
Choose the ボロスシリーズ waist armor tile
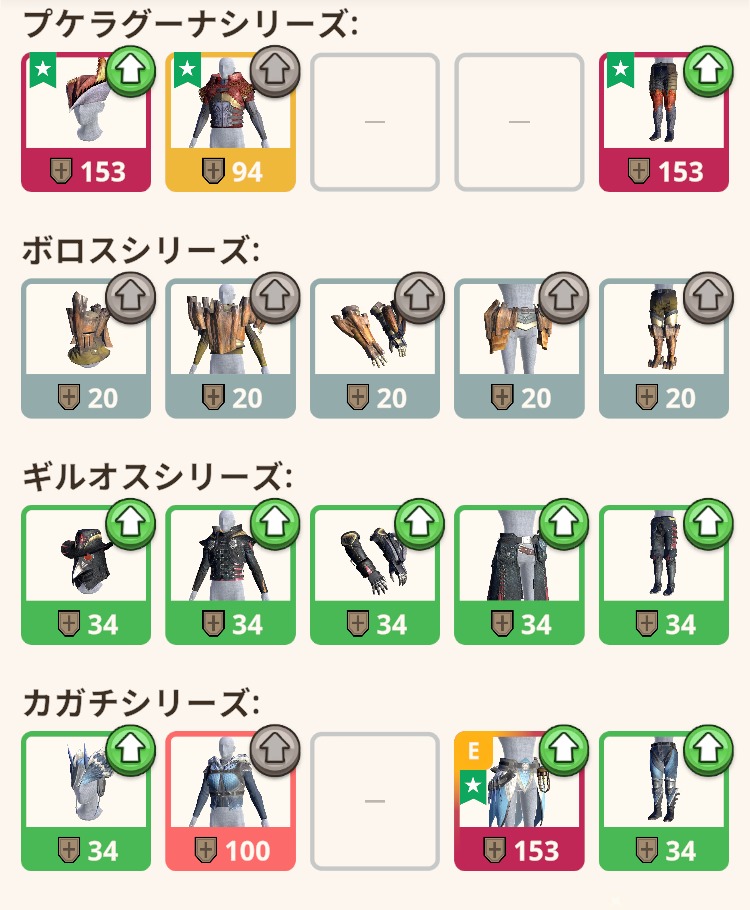[x=519, y=348]
